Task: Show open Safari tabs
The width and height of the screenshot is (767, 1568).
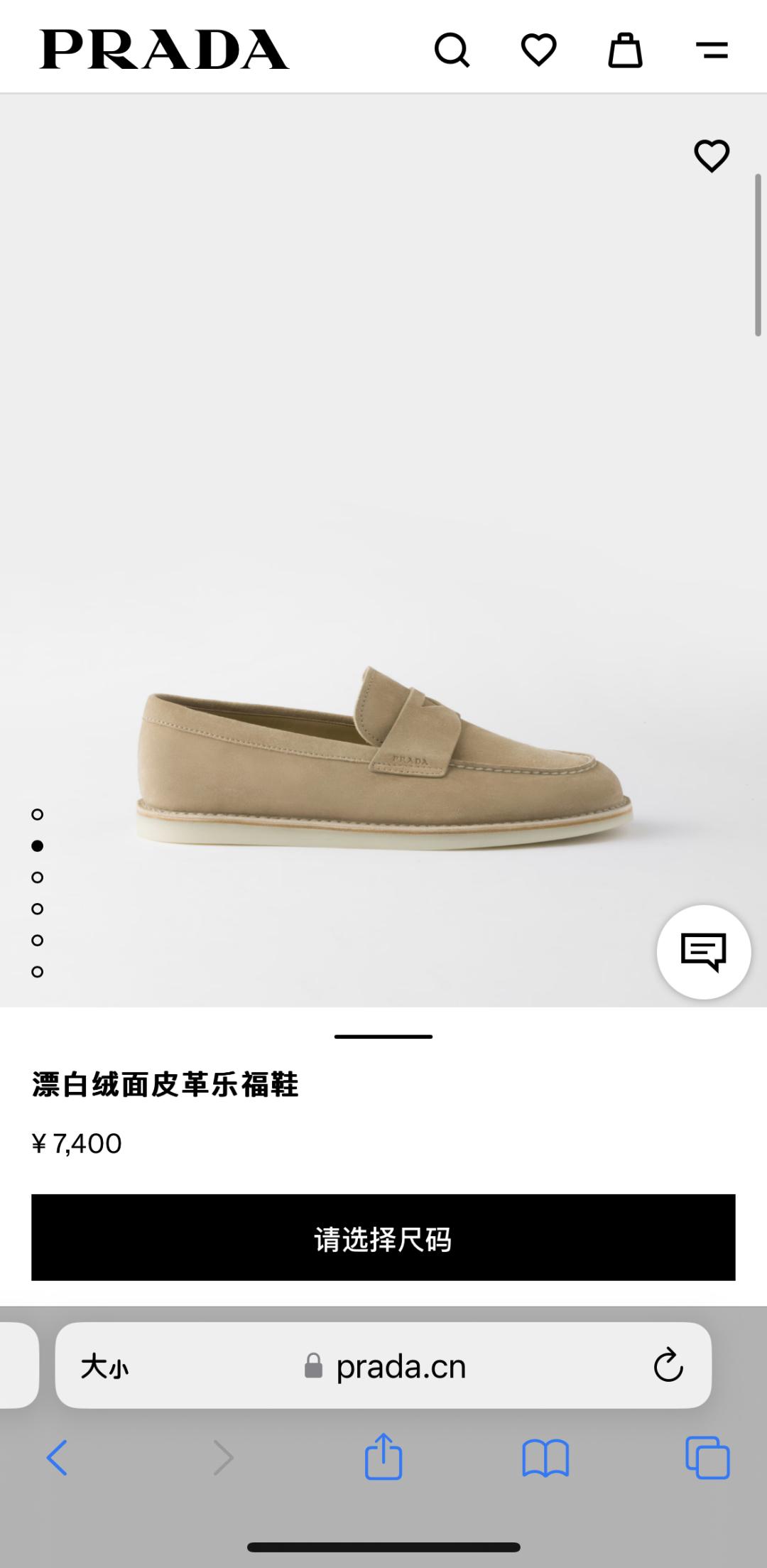Action: click(x=707, y=1459)
